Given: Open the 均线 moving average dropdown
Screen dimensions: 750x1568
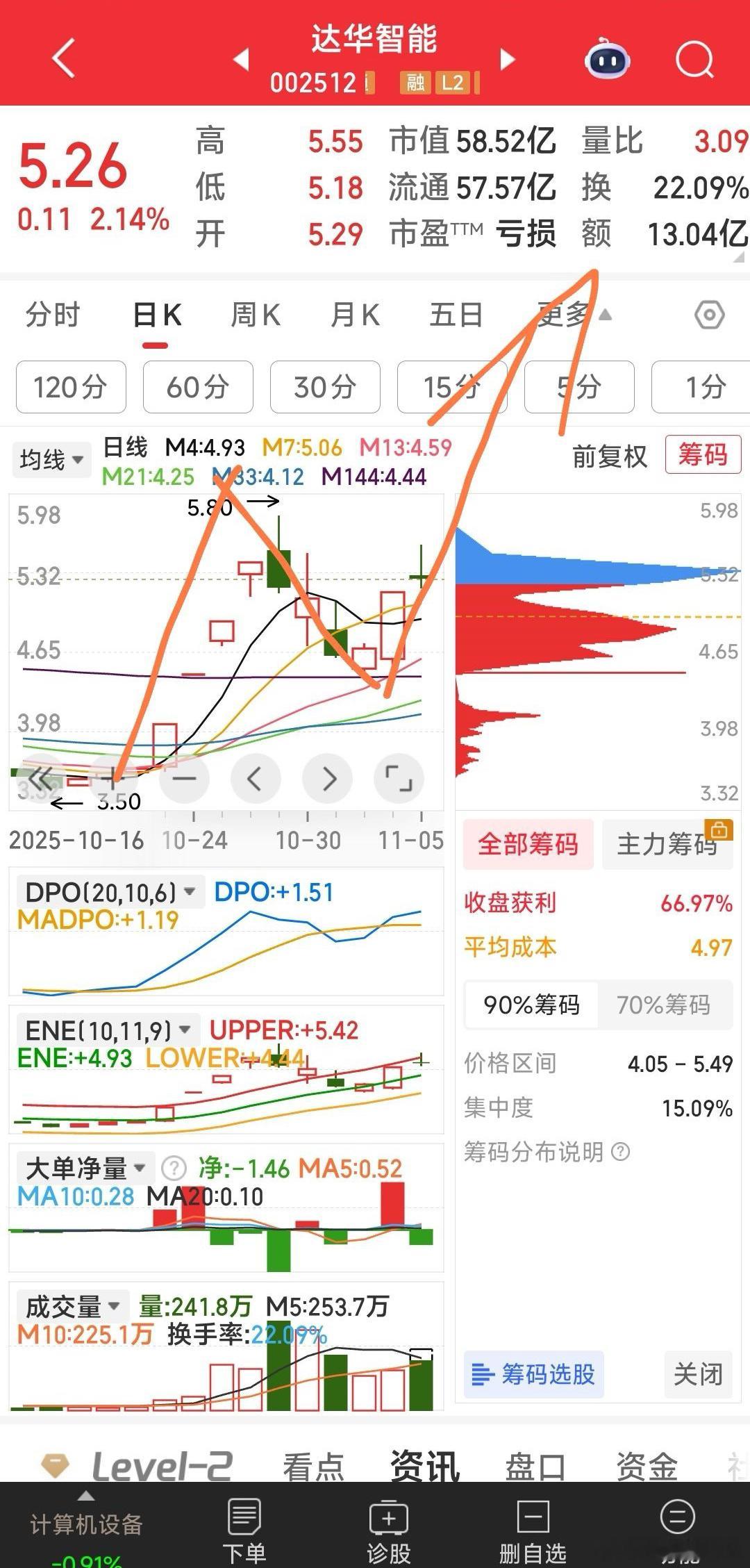Looking at the screenshot, I should coord(51,459).
